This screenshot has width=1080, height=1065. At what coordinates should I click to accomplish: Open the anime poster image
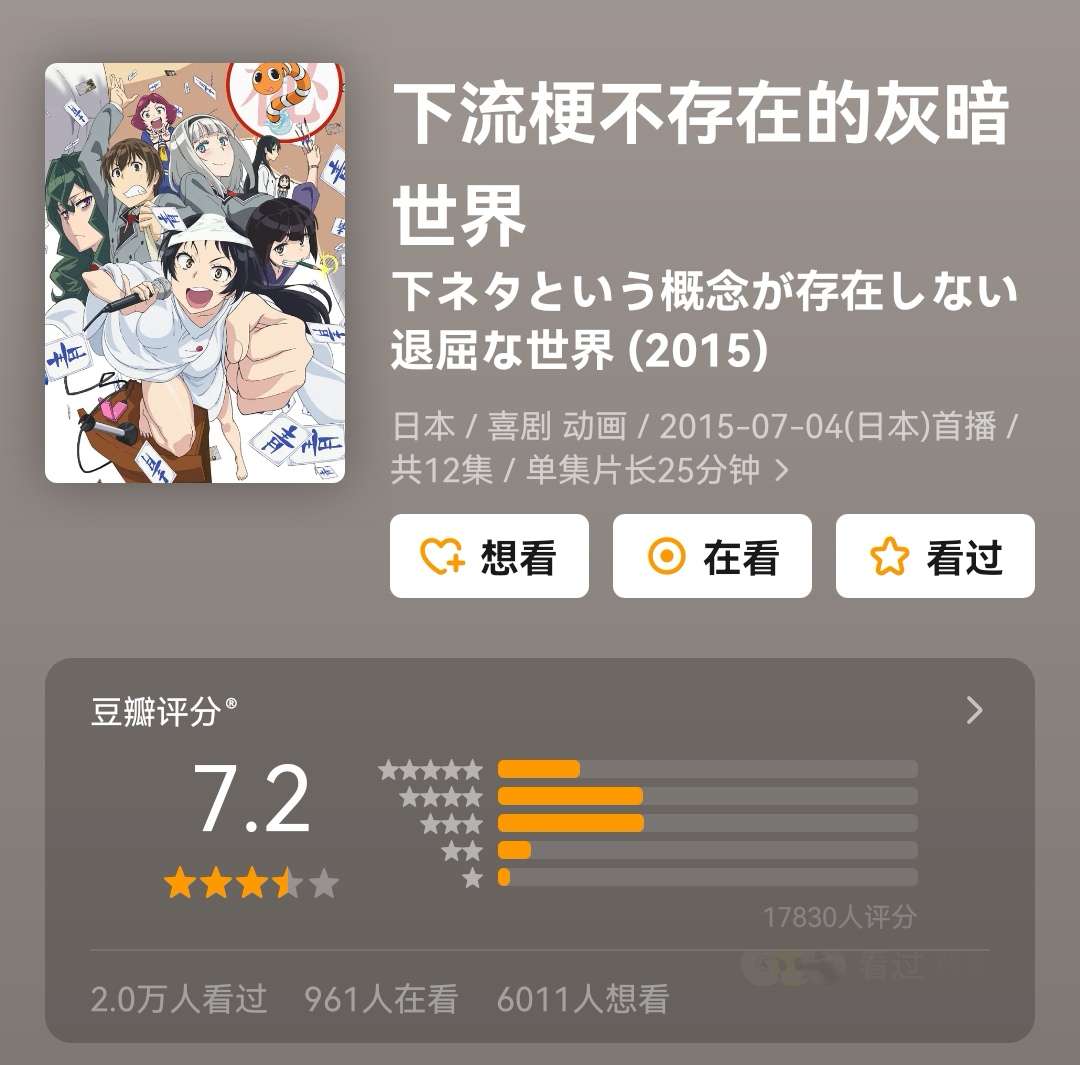click(x=195, y=272)
